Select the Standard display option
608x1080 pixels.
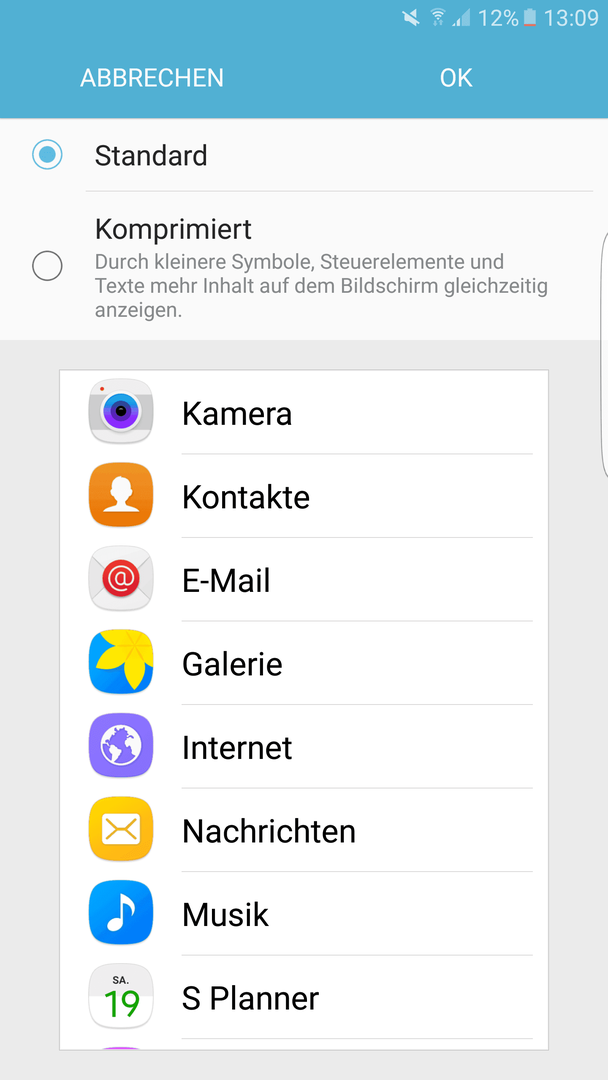(304, 155)
